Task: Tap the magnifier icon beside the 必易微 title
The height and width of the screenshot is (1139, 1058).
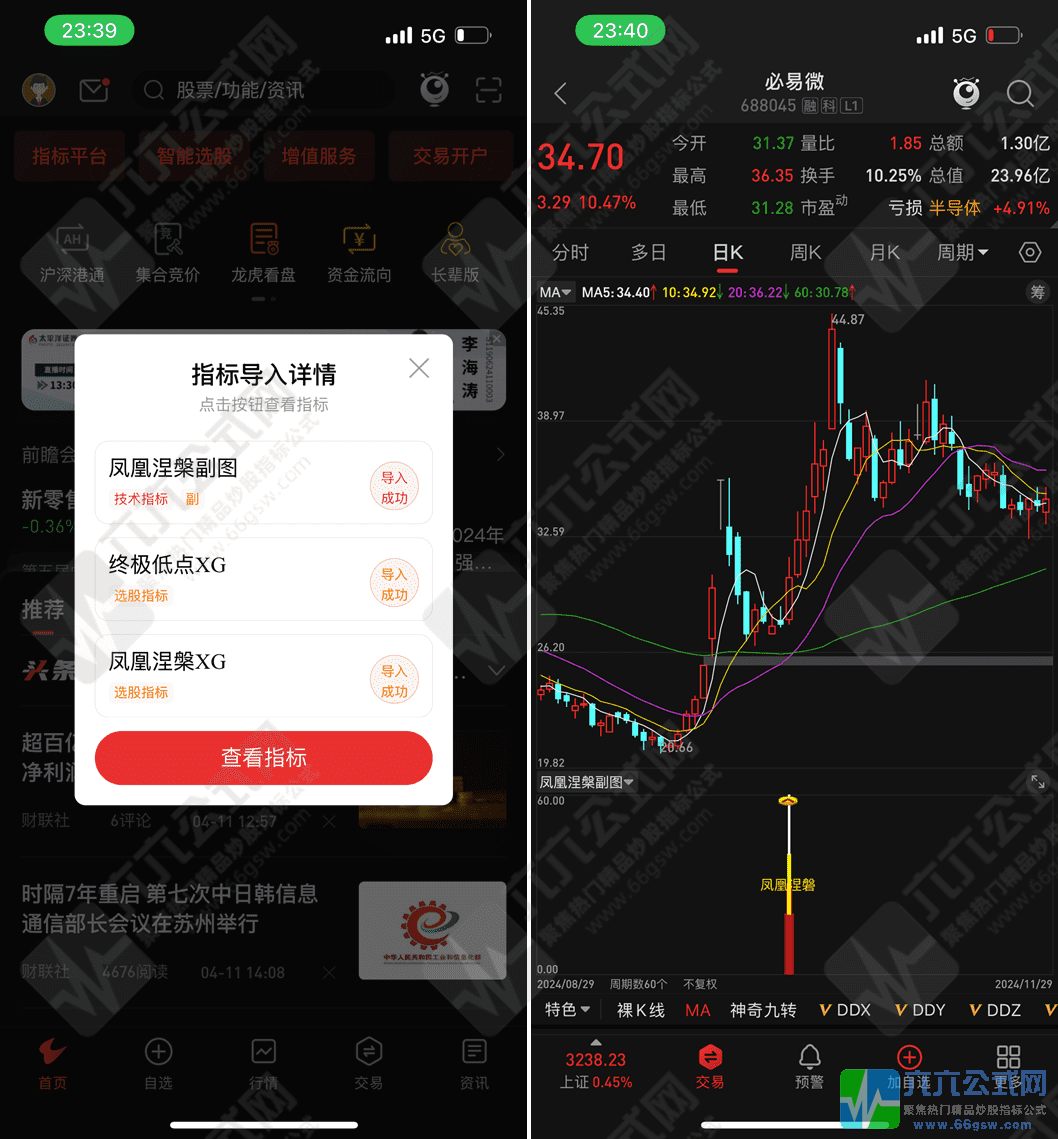Action: tap(1020, 94)
